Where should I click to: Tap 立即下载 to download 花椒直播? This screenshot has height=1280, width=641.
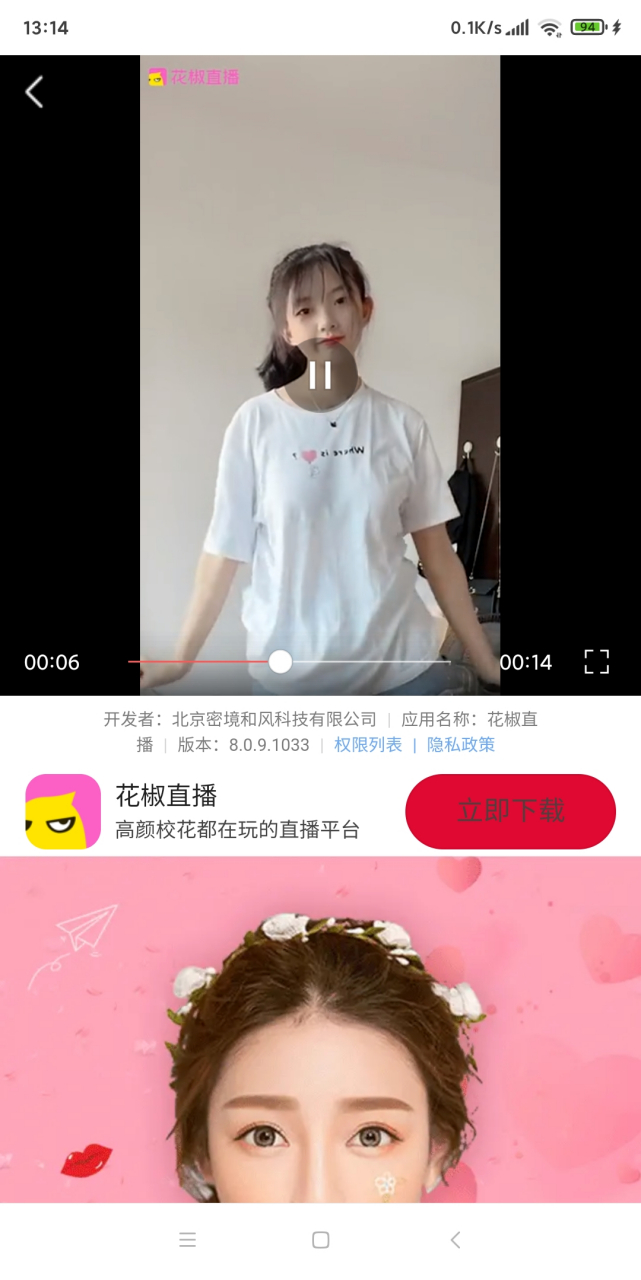510,811
